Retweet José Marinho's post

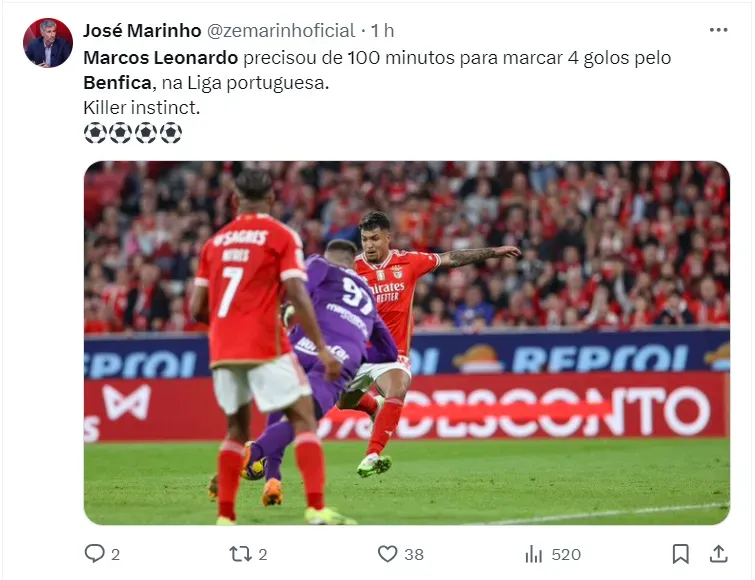pos(240,553)
